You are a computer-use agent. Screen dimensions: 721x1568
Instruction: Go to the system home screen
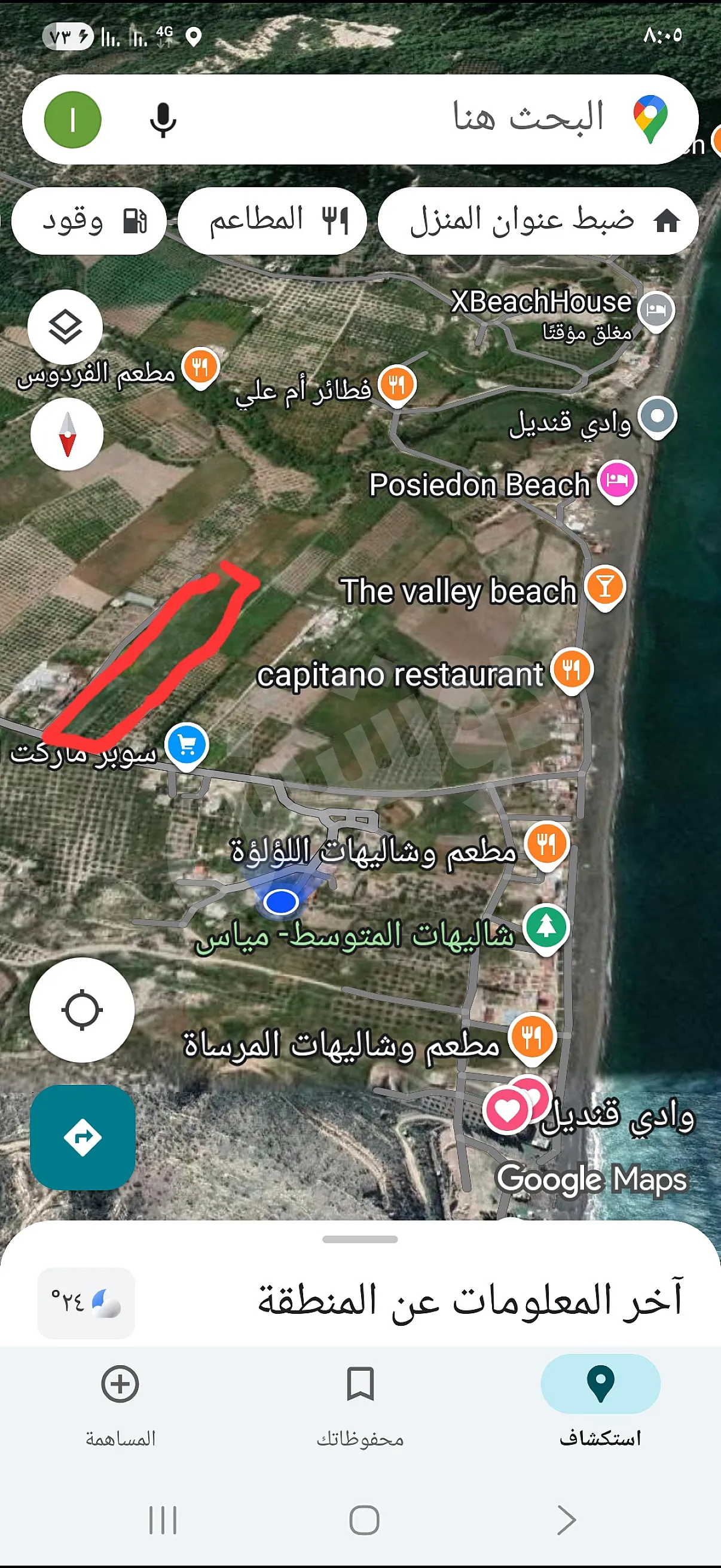point(364,1520)
